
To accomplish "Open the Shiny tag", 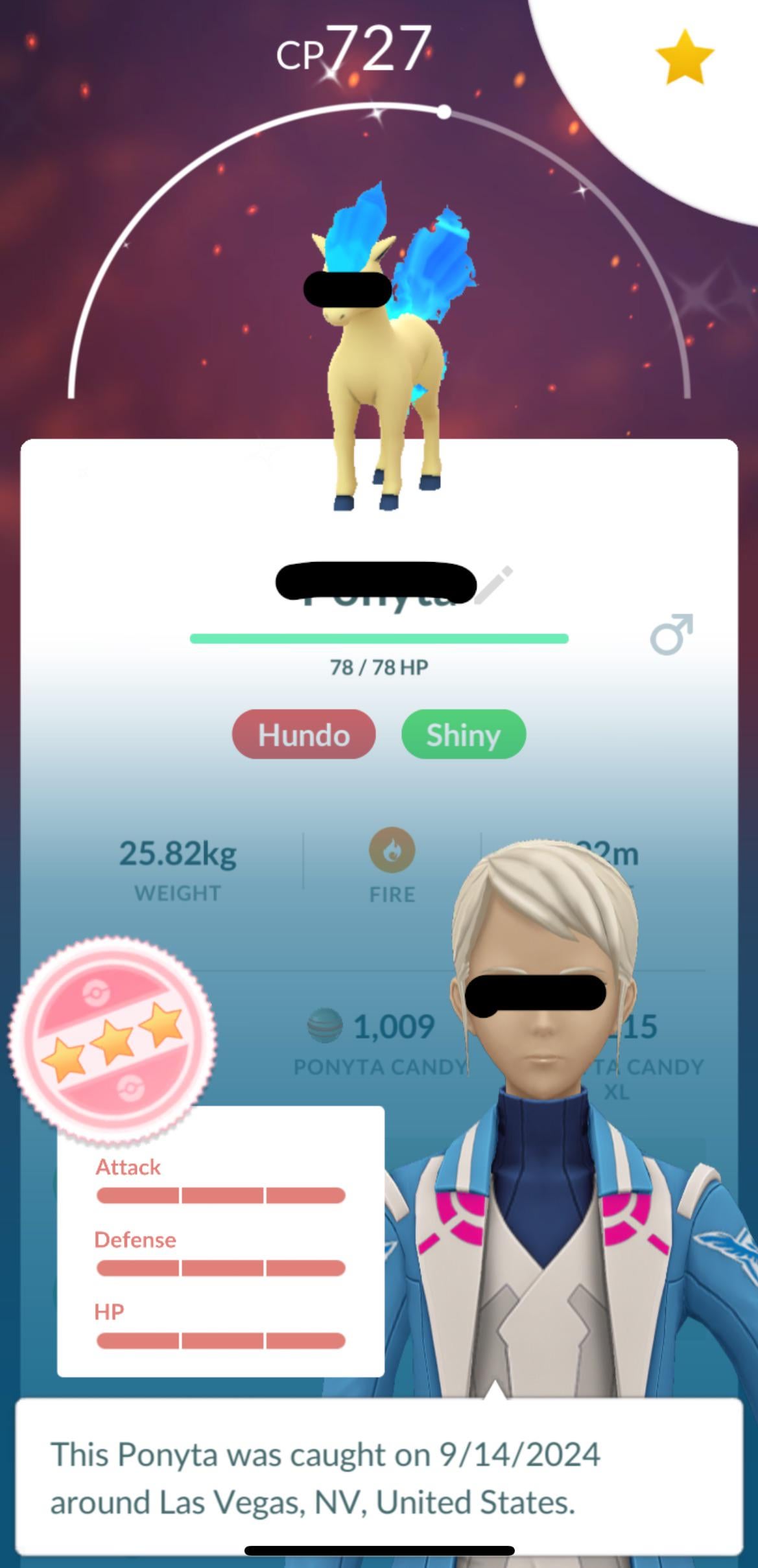I will point(463,734).
